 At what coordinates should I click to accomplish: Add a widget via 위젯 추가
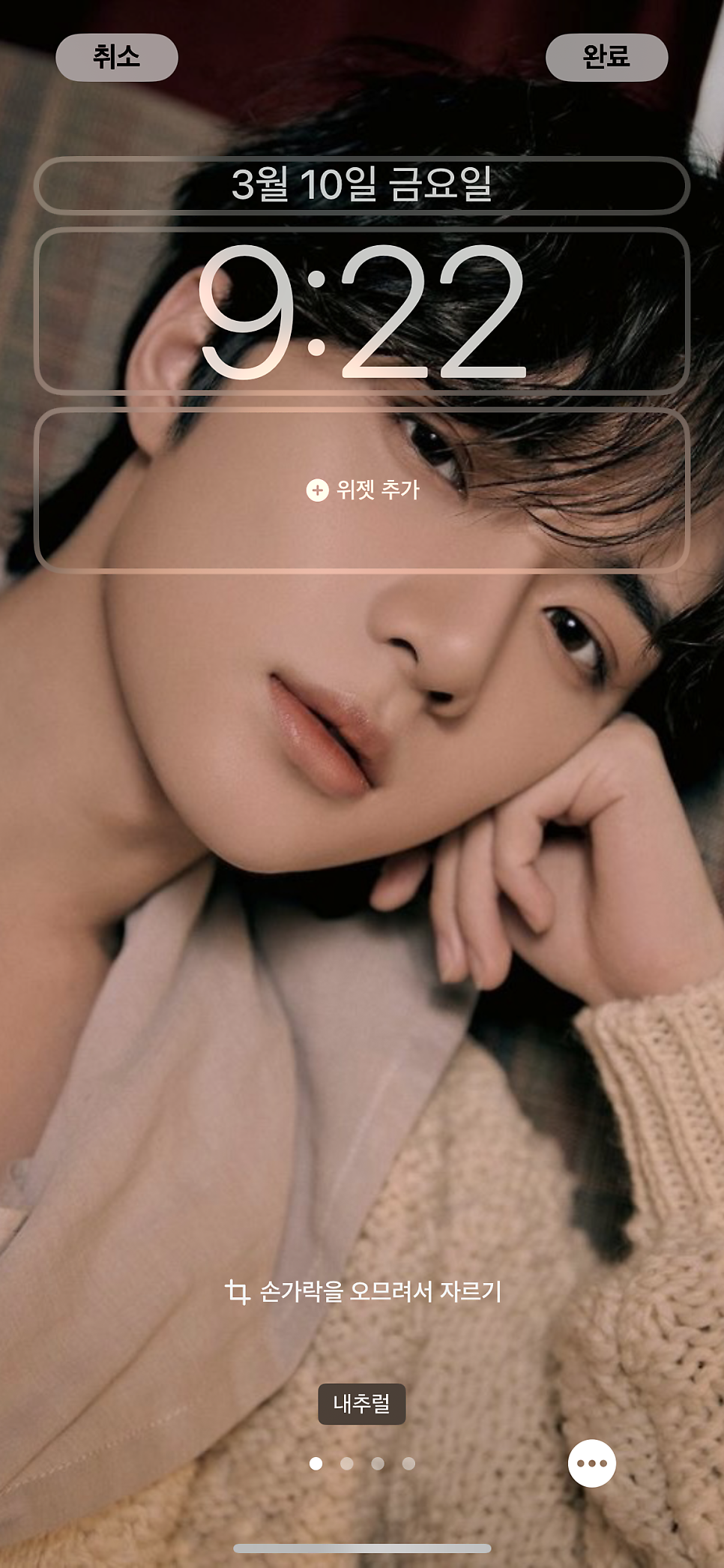(361, 490)
